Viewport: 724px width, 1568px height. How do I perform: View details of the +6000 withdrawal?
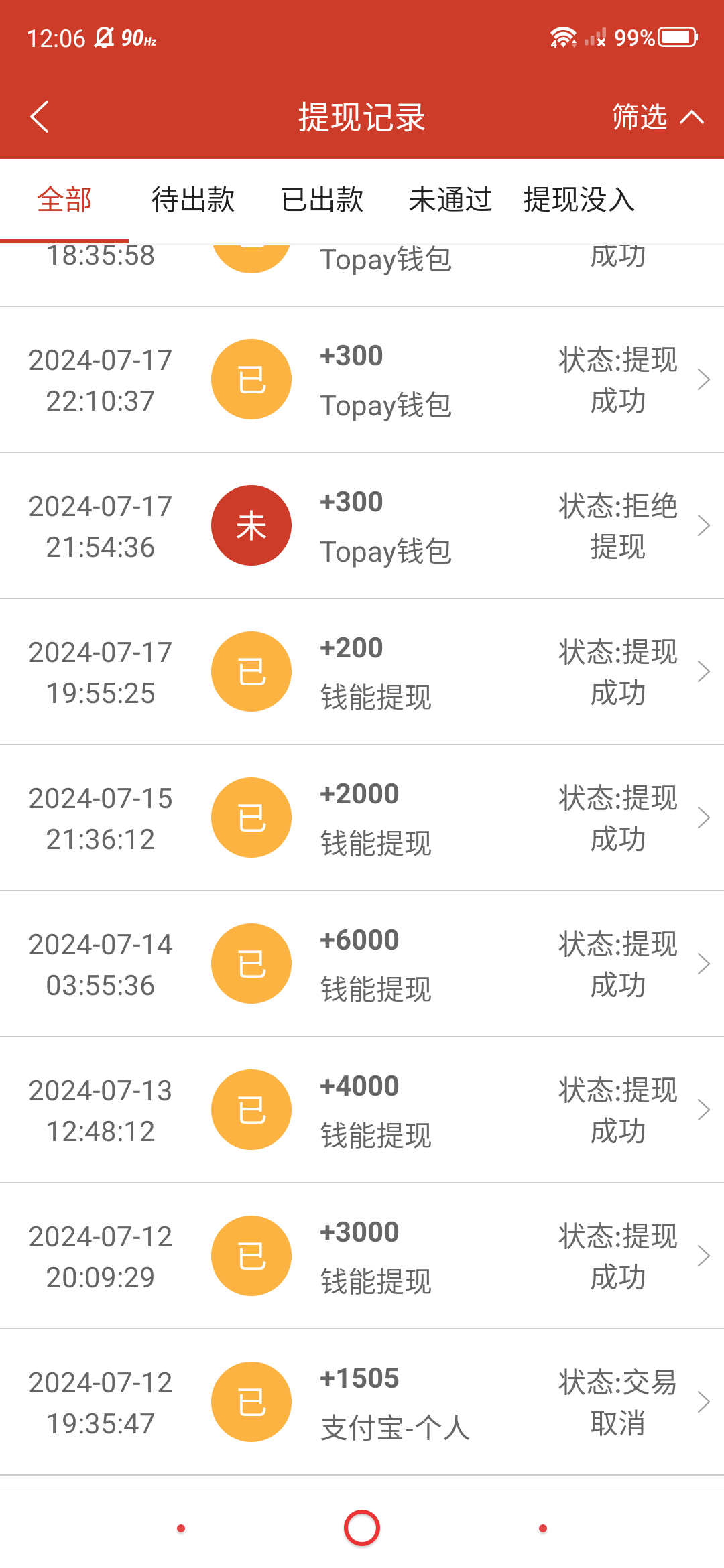pyautogui.click(x=362, y=964)
